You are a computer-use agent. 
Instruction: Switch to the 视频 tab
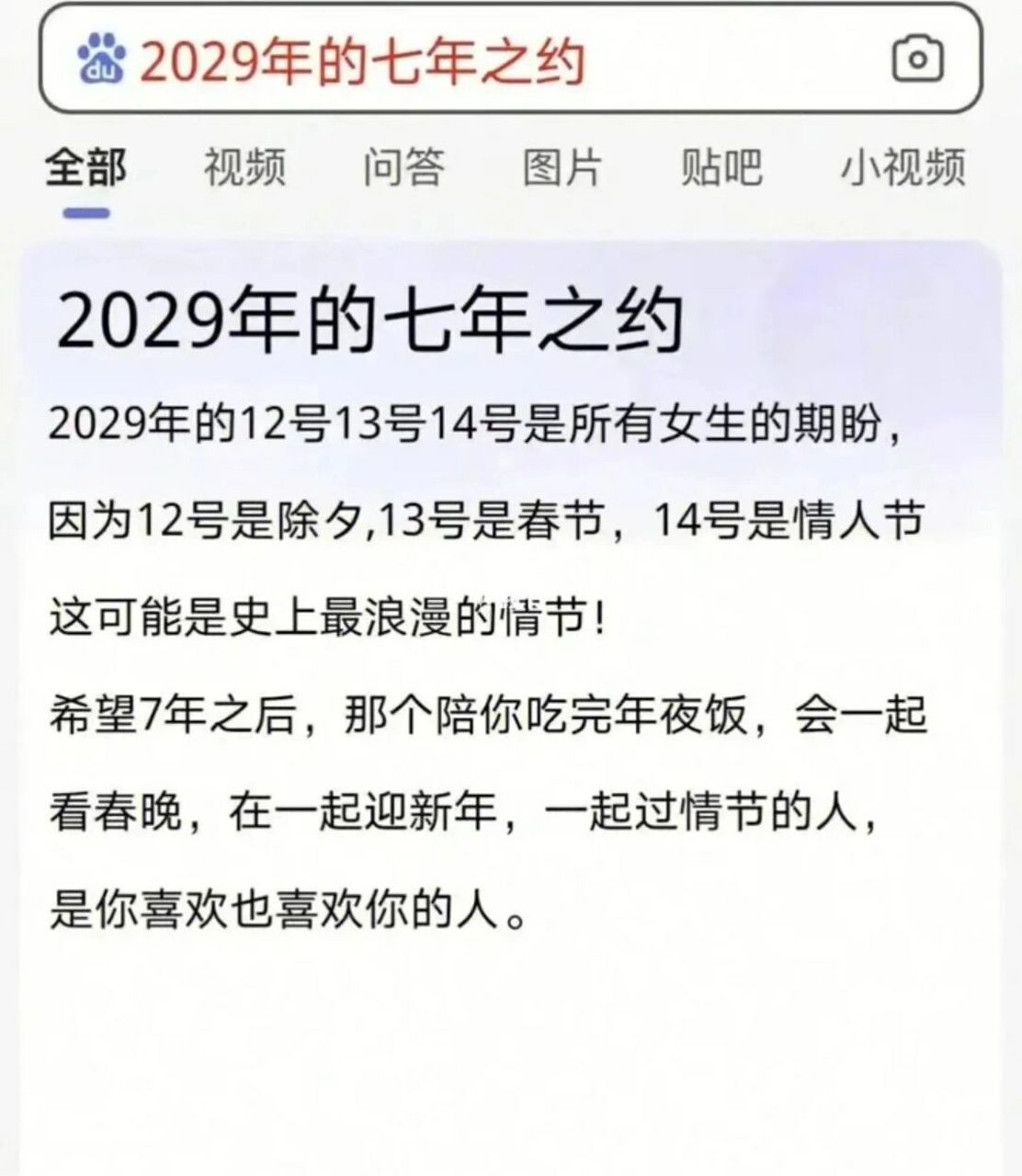click(244, 168)
